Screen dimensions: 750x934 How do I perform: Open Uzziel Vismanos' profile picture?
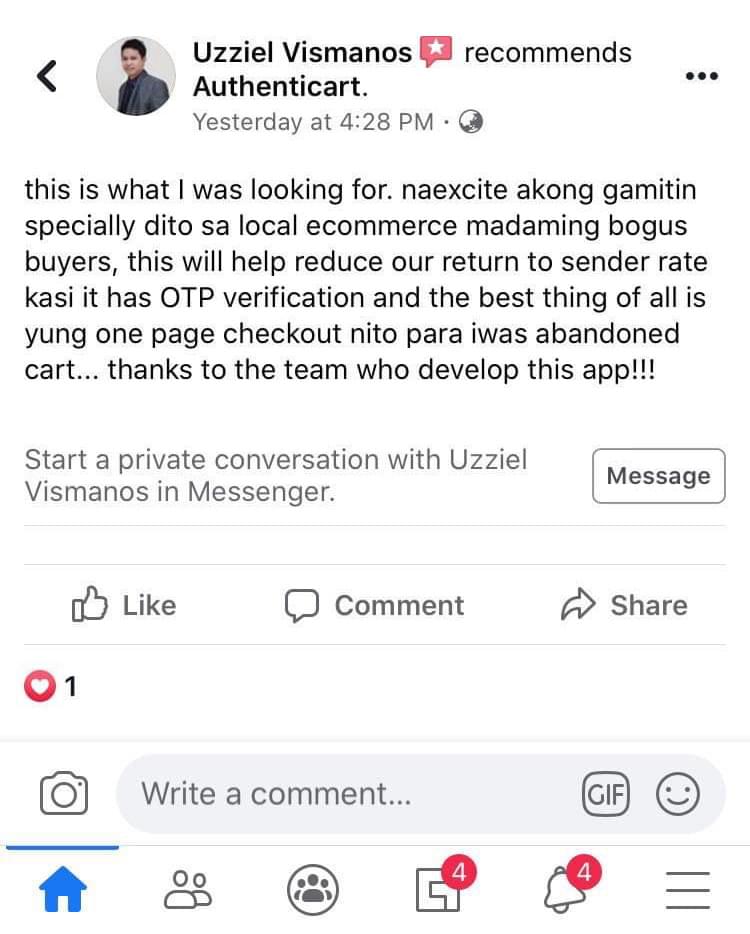[x=135, y=76]
